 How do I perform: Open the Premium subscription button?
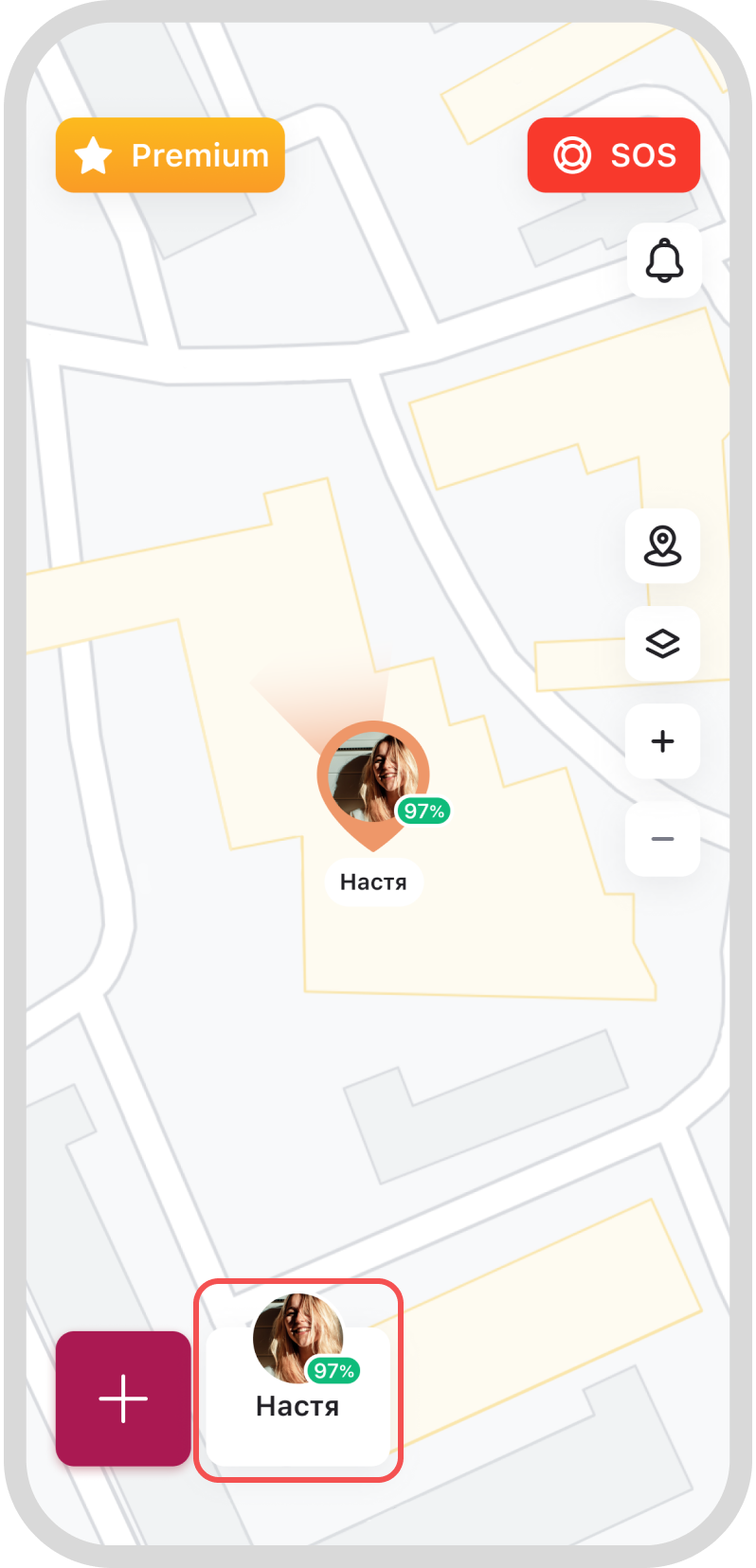pyautogui.click(x=171, y=155)
